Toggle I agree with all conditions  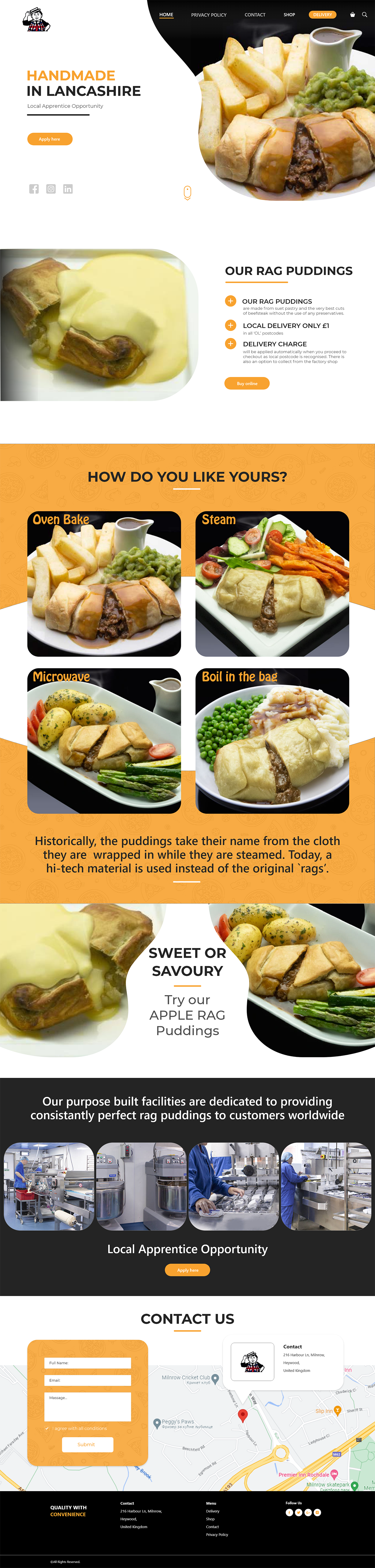[x=47, y=1428]
